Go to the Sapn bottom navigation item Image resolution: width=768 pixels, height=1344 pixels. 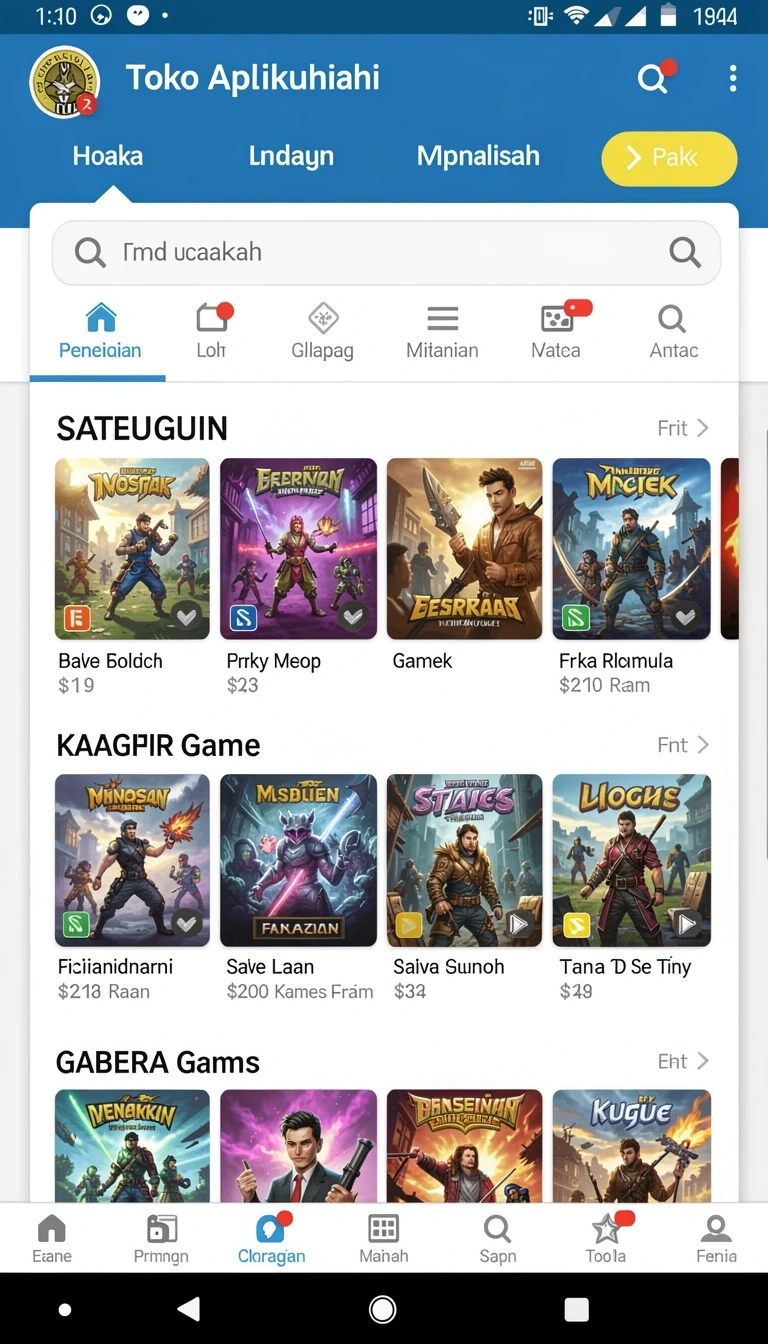click(x=497, y=1238)
